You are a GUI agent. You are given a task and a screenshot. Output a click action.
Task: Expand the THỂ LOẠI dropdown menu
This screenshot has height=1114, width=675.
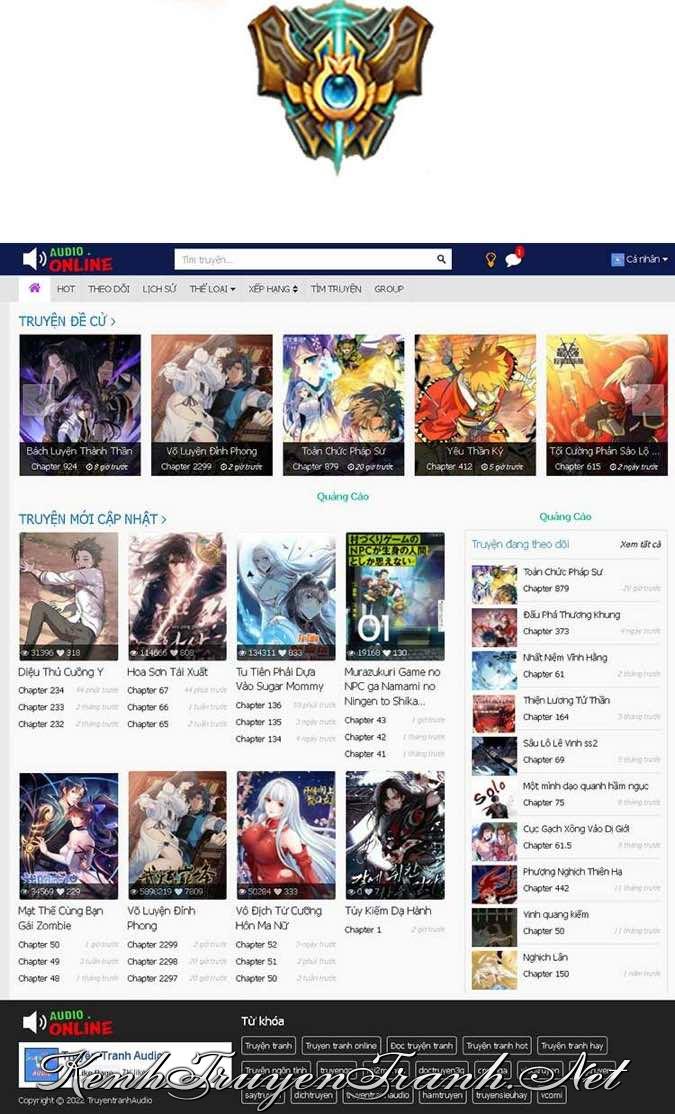pos(212,289)
